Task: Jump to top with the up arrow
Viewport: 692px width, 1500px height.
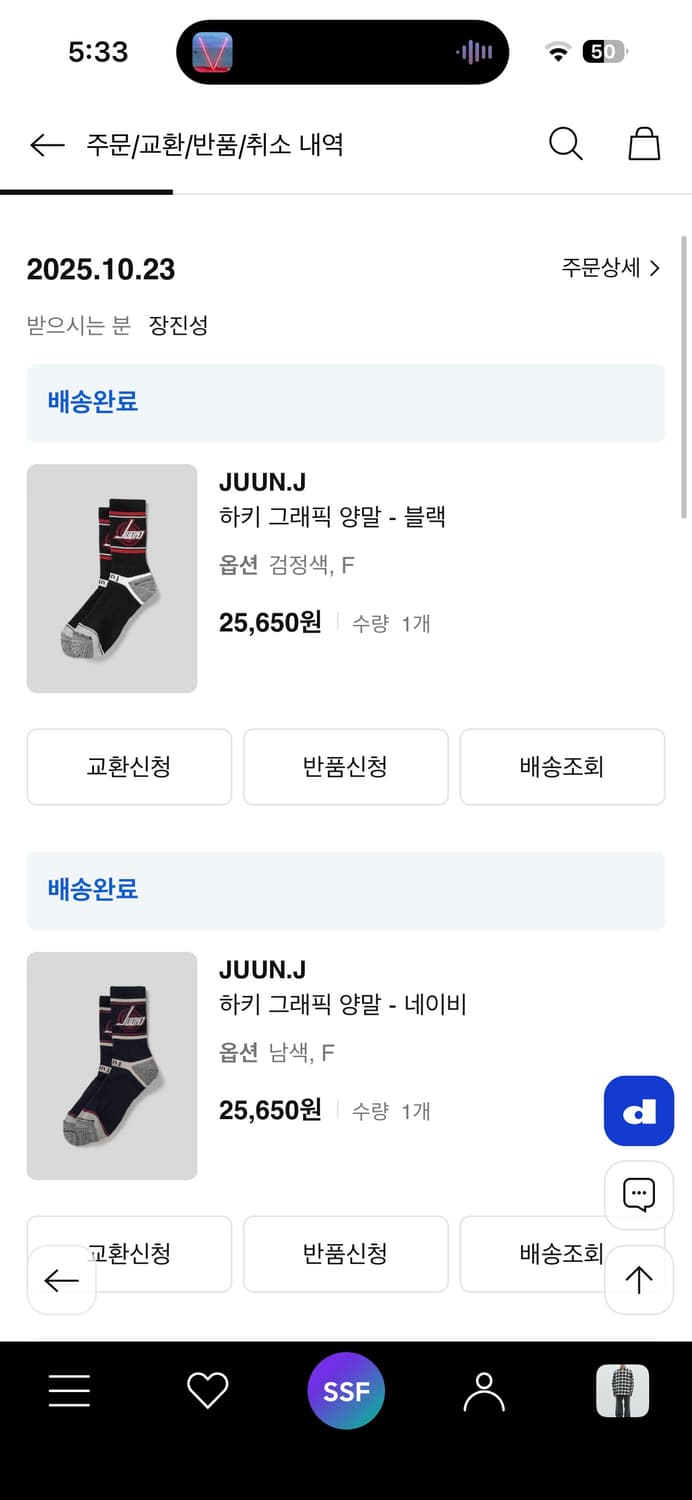Action: (x=639, y=1279)
